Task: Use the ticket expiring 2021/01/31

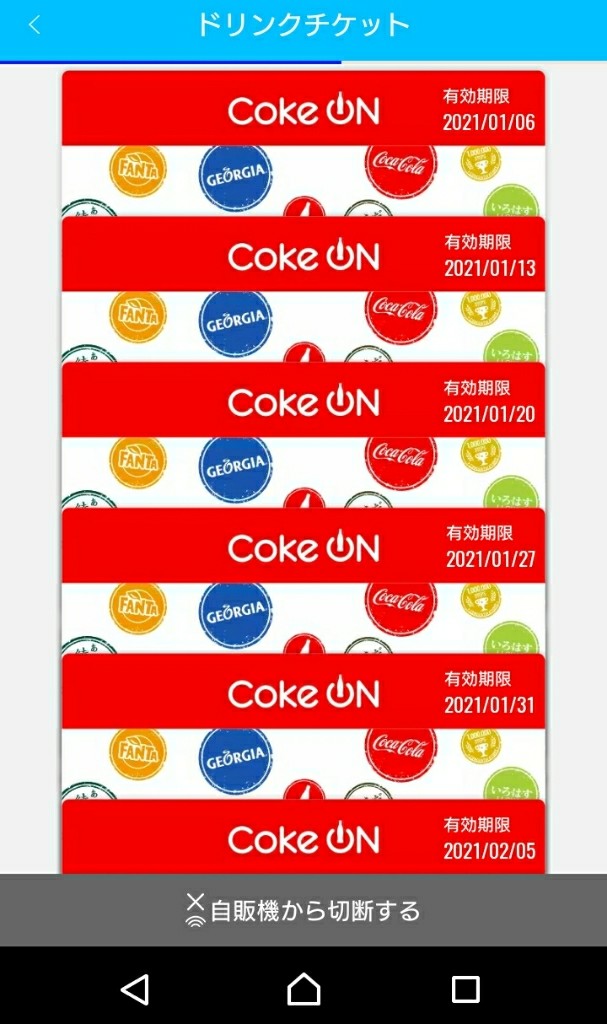Action: (303, 726)
